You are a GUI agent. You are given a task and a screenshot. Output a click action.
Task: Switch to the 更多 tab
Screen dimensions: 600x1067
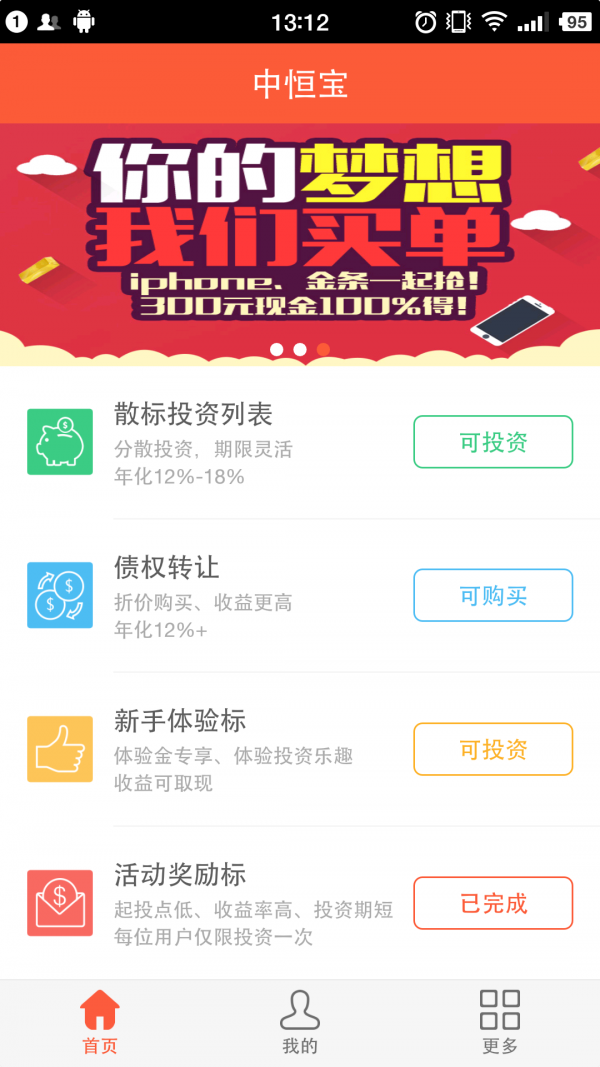(500, 1022)
